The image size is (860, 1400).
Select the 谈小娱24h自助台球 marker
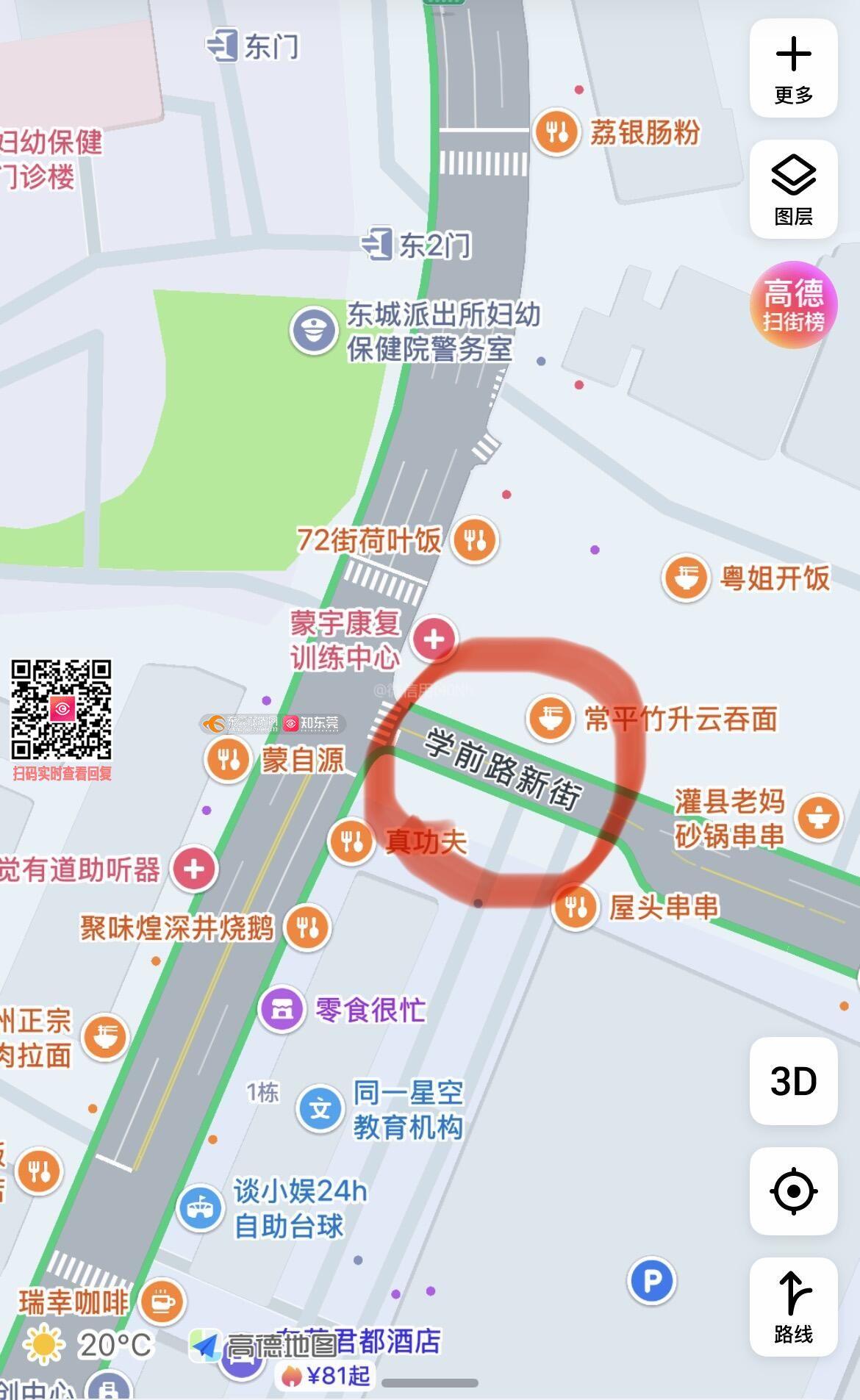[200, 1207]
